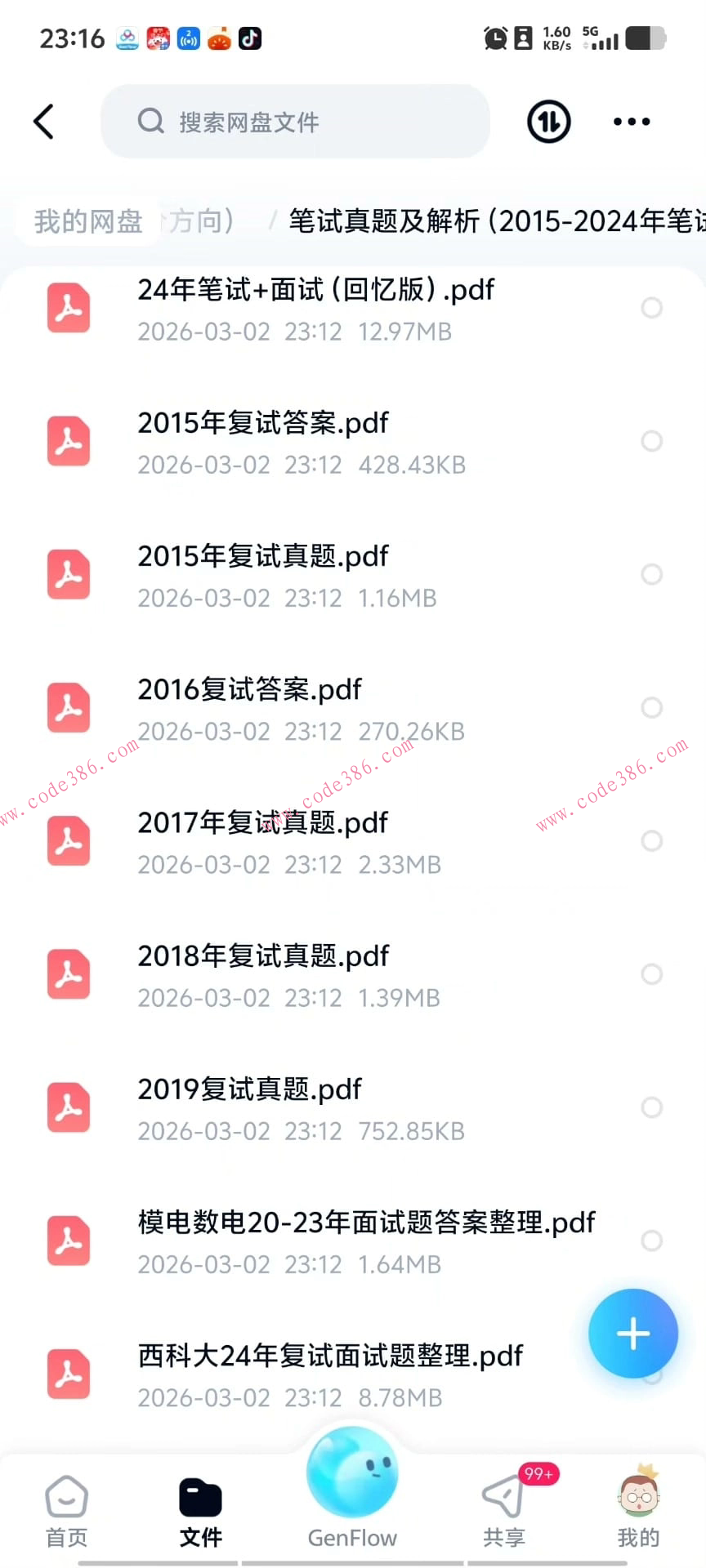Select the checkbox next to 2015年复试答案.pdf
Screen dimensions: 706x1568
(651, 441)
